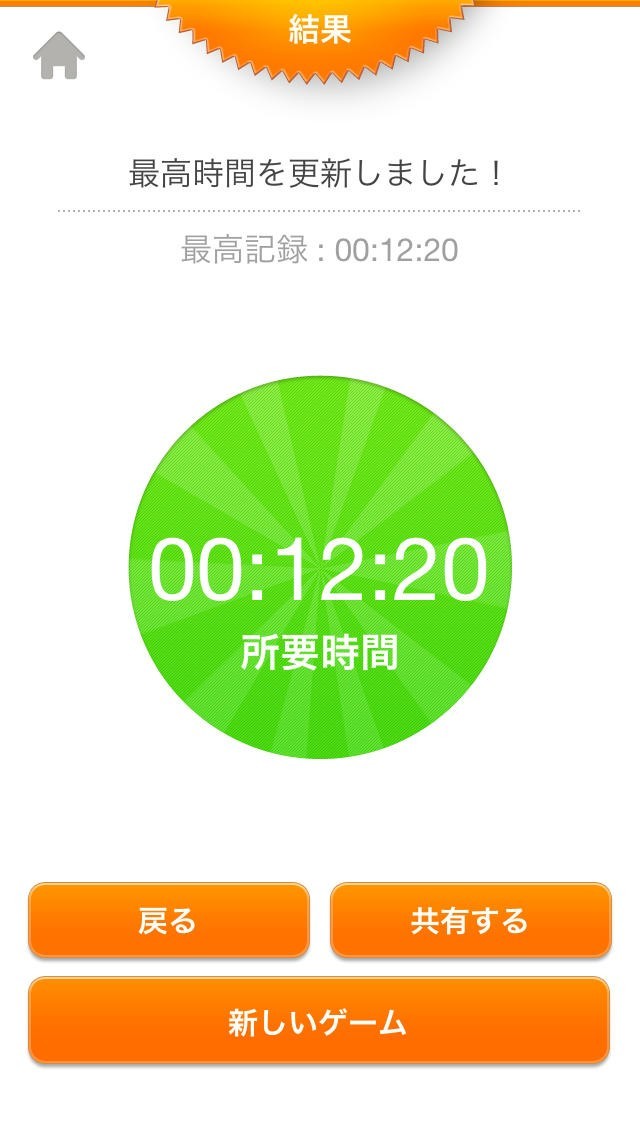The image size is (640, 1136).
Task: Go to the home screen icon
Action: [59, 57]
